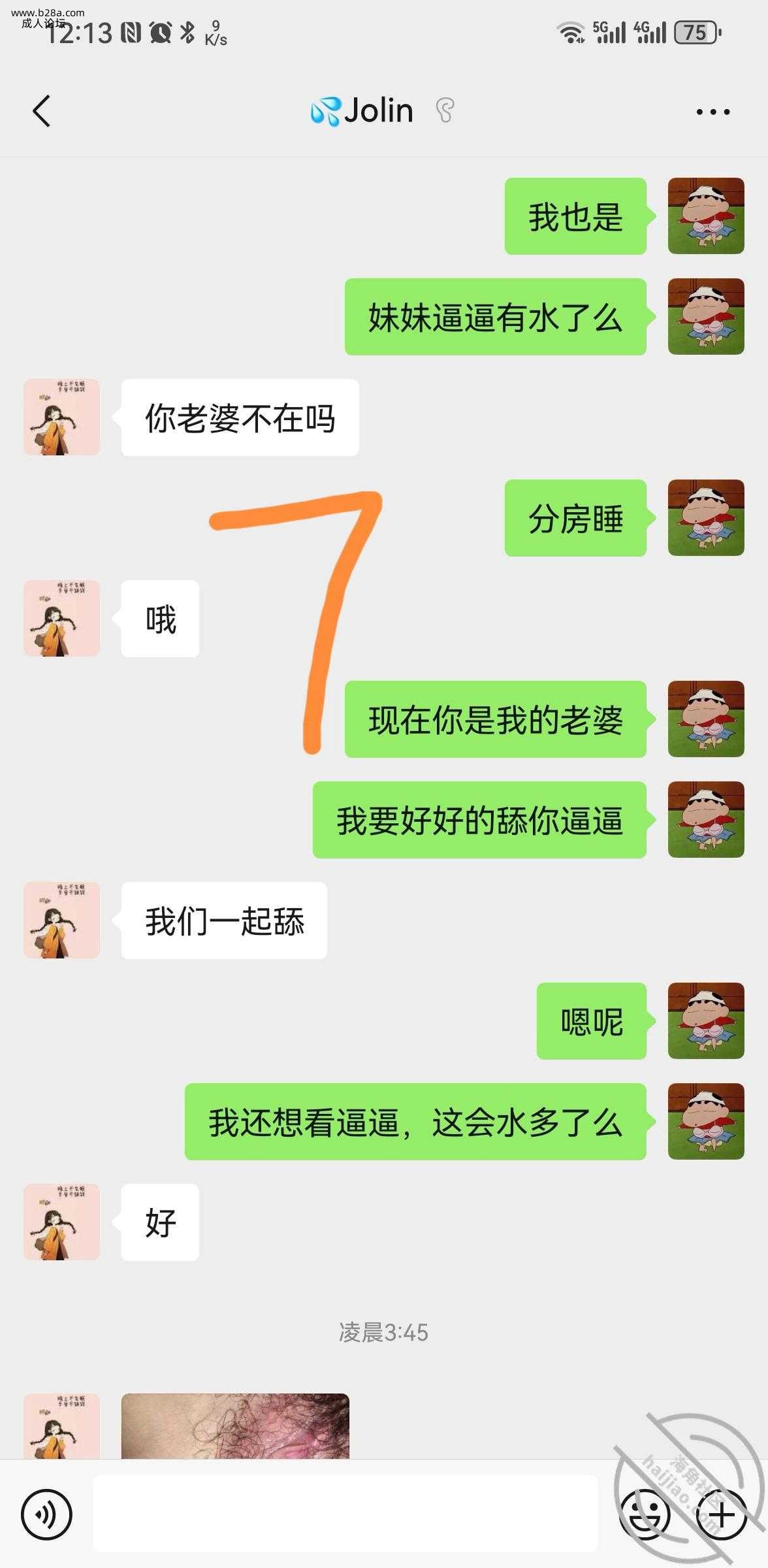Open the emoji sticker panel
Viewport: 768px width, 1568px height.
point(645,1514)
